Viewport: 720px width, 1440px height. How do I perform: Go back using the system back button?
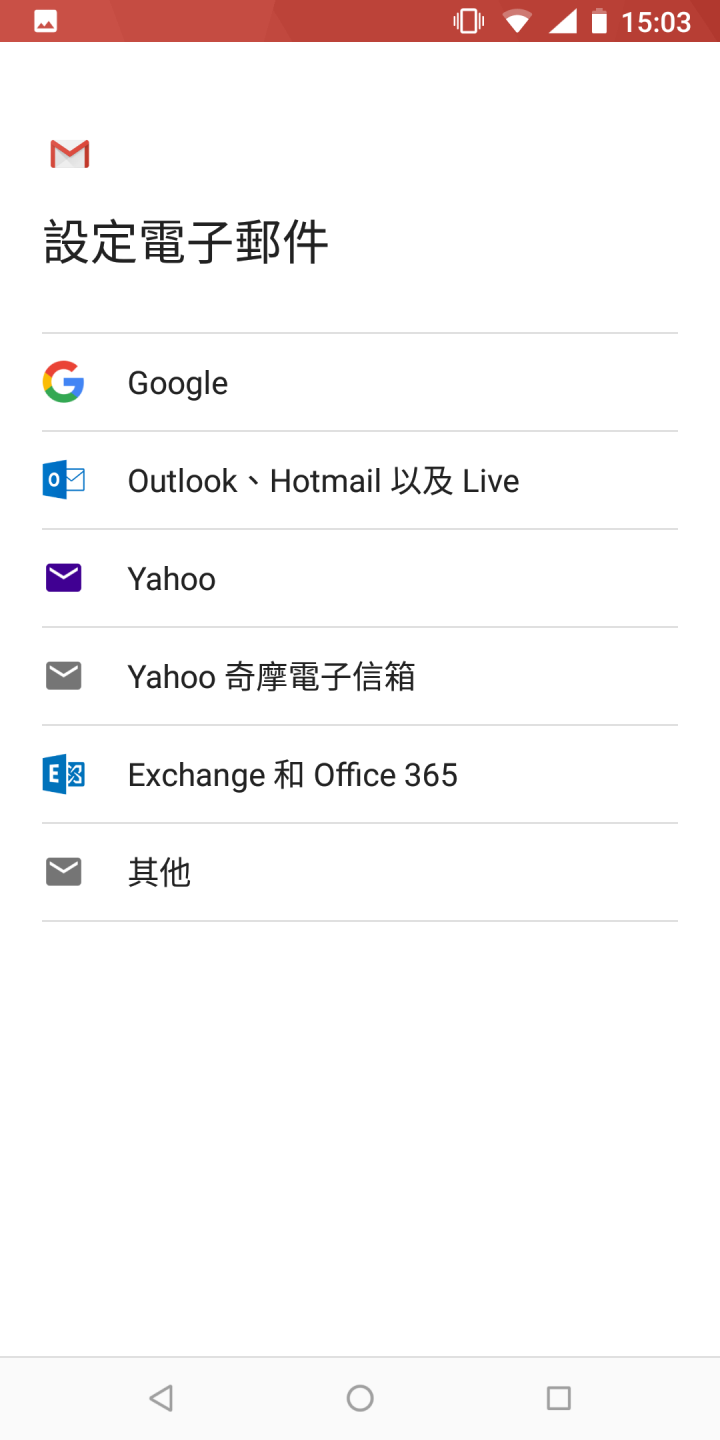(161, 1398)
